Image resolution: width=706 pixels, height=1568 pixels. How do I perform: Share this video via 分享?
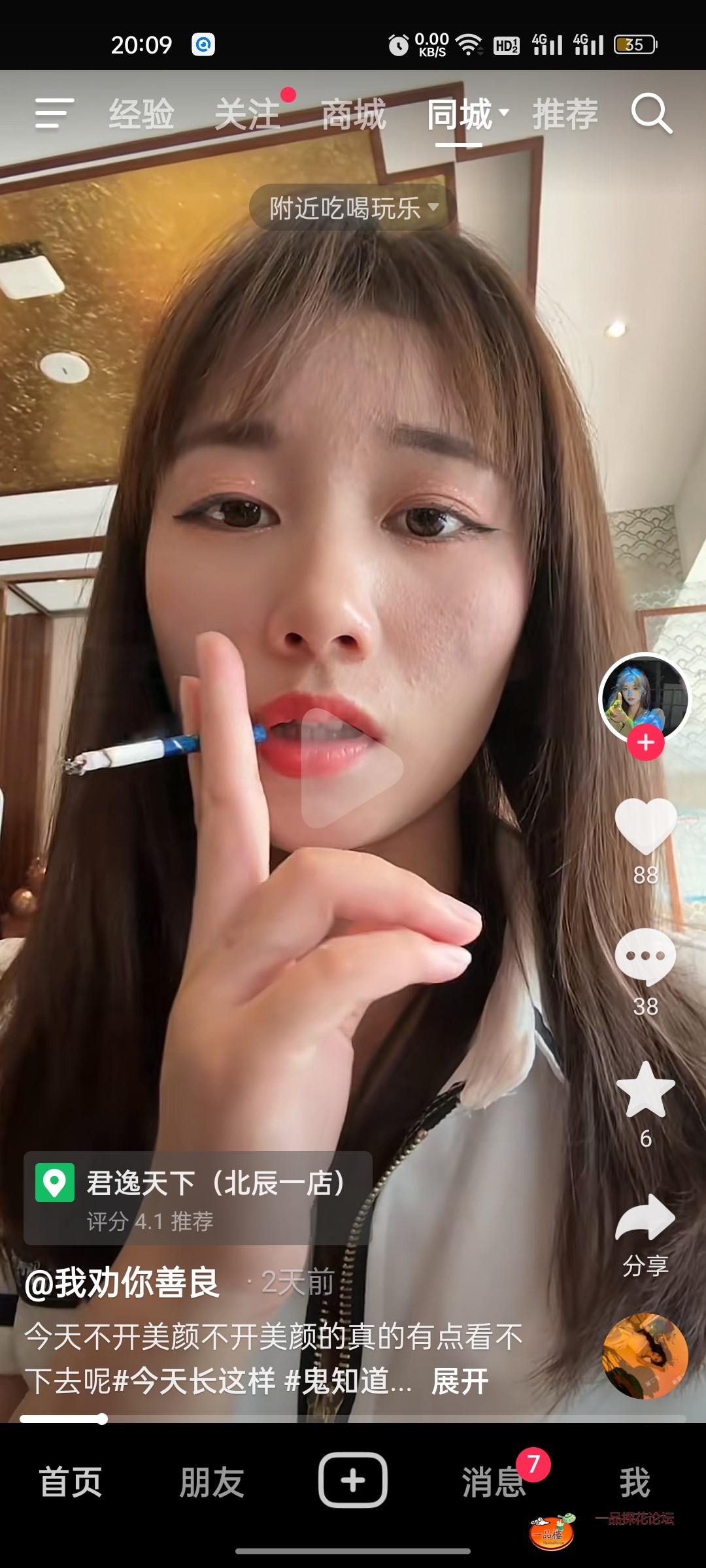[645, 1218]
